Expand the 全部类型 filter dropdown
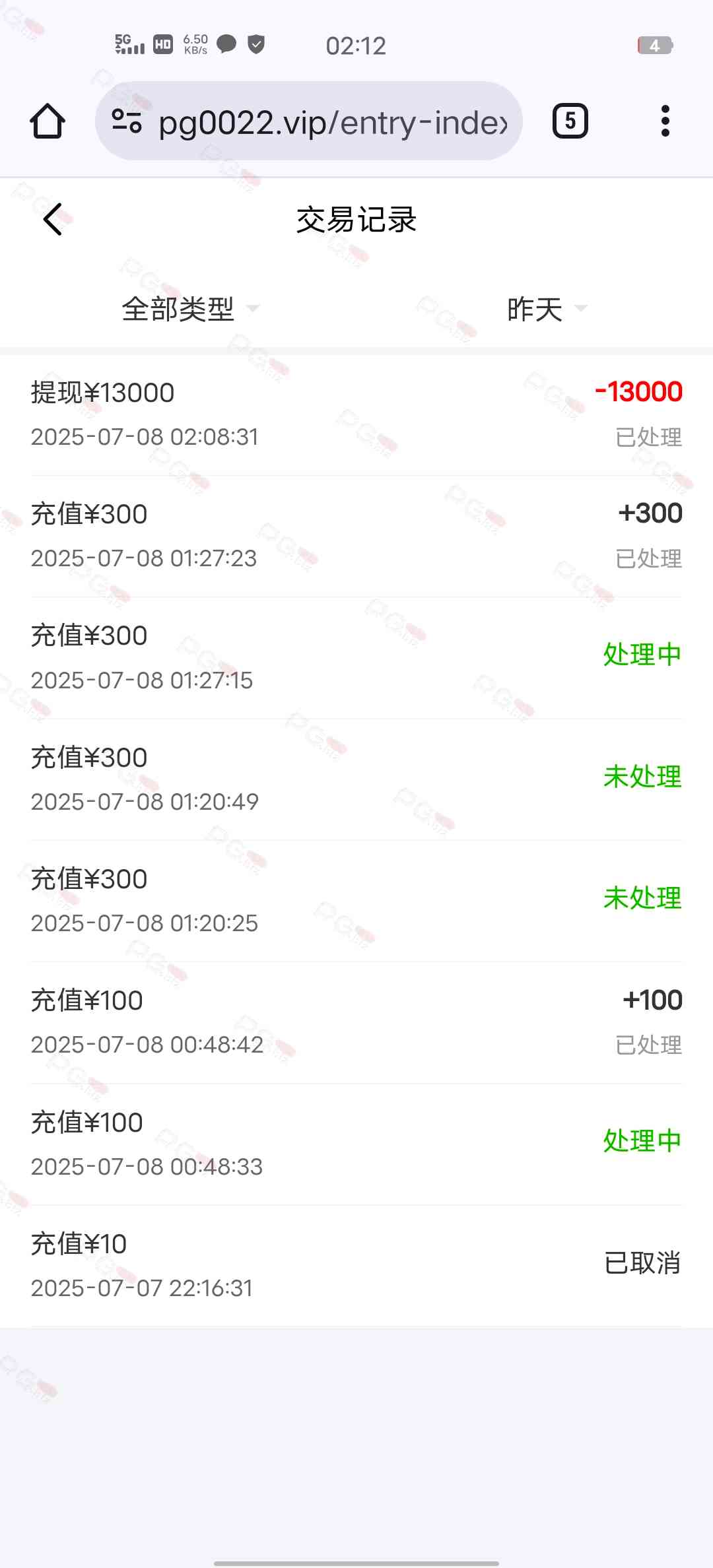The image size is (713, 1568). [190, 309]
